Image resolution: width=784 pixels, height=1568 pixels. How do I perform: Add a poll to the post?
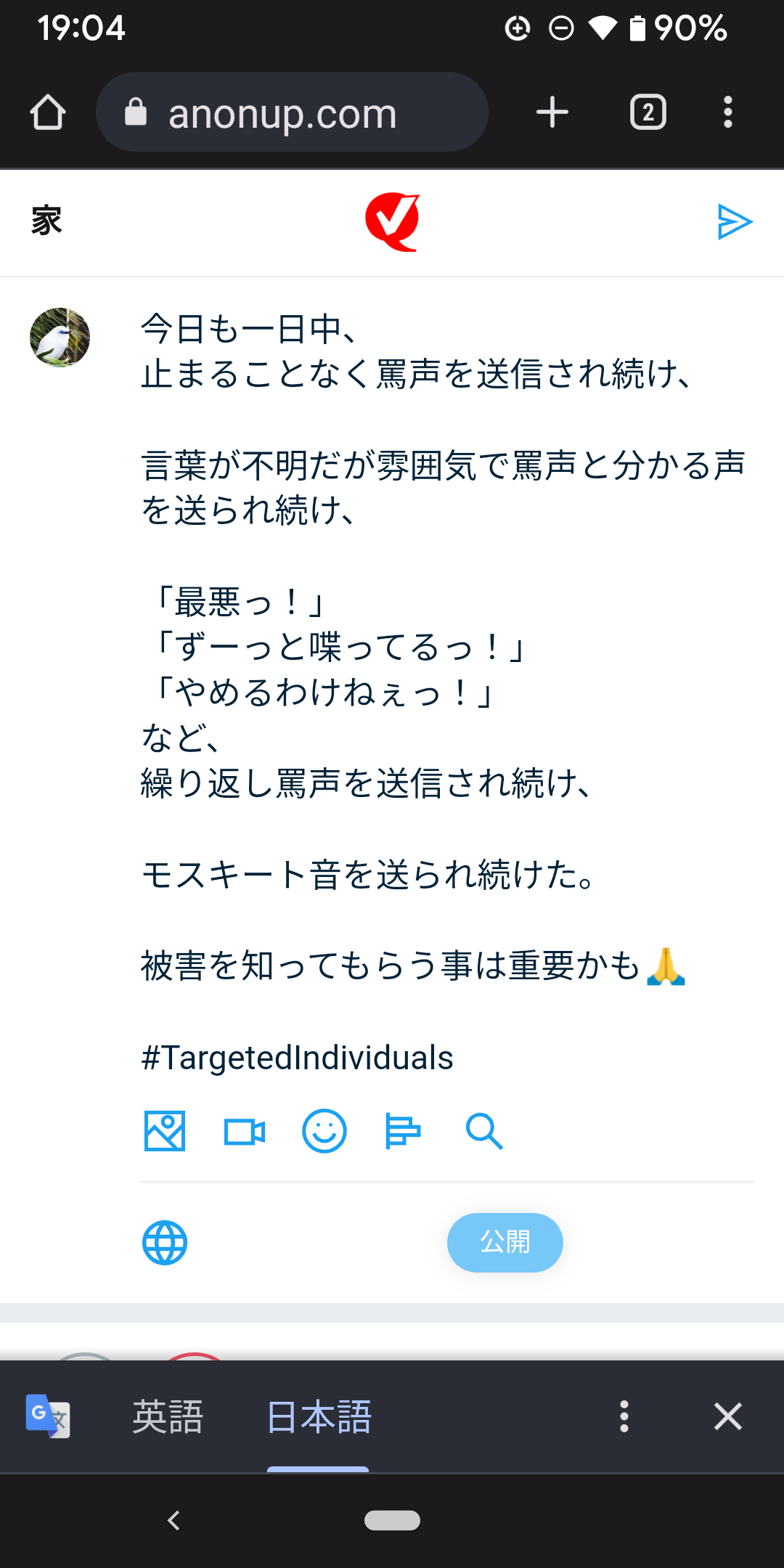(403, 1131)
